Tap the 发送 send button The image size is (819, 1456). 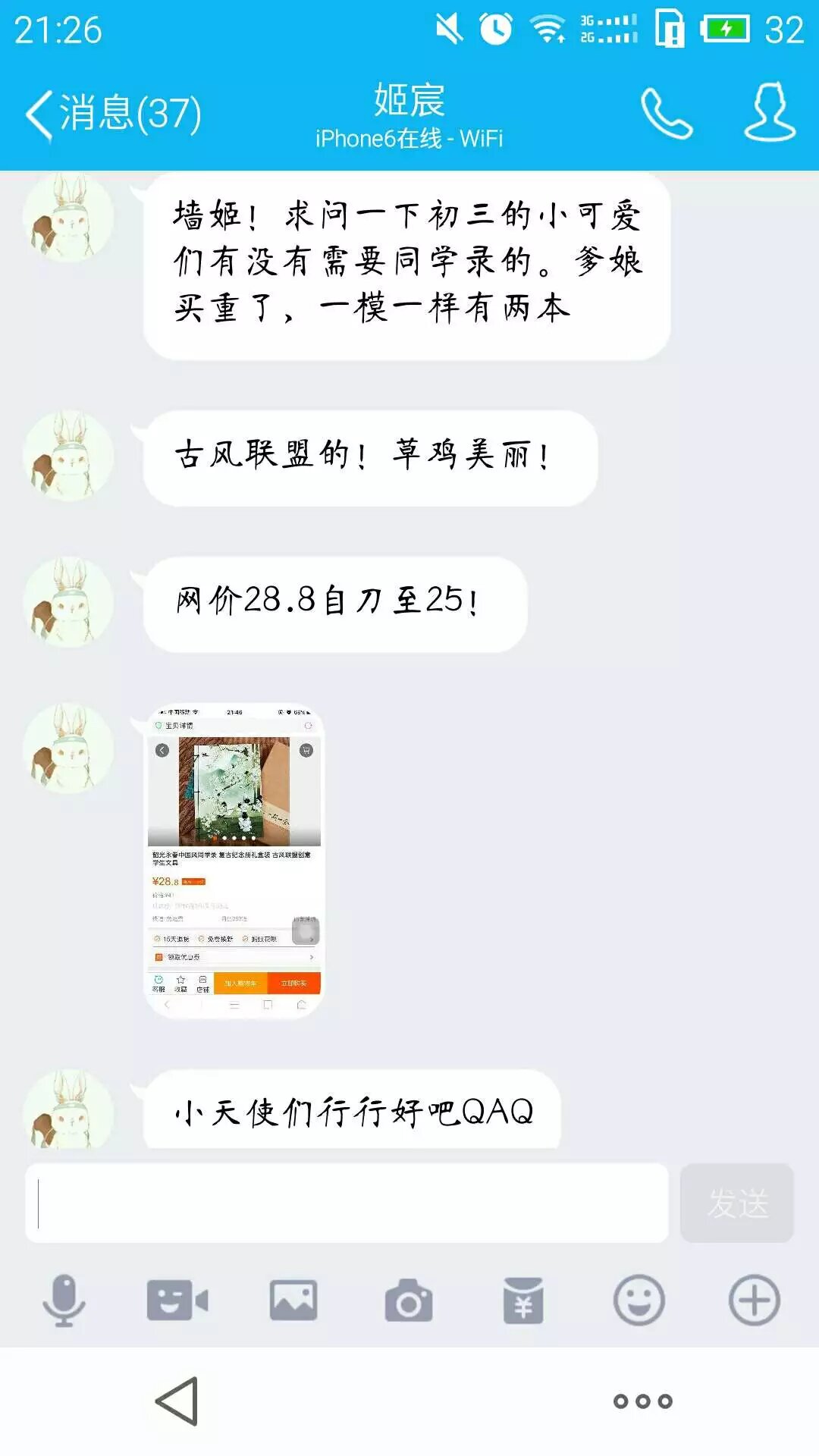point(736,1203)
